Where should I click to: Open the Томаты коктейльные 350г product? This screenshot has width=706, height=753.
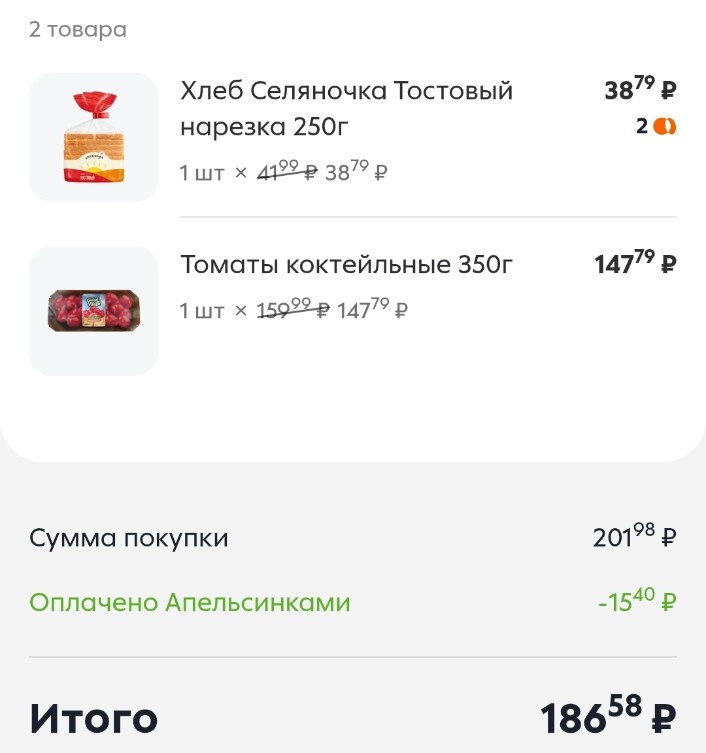tap(346, 266)
